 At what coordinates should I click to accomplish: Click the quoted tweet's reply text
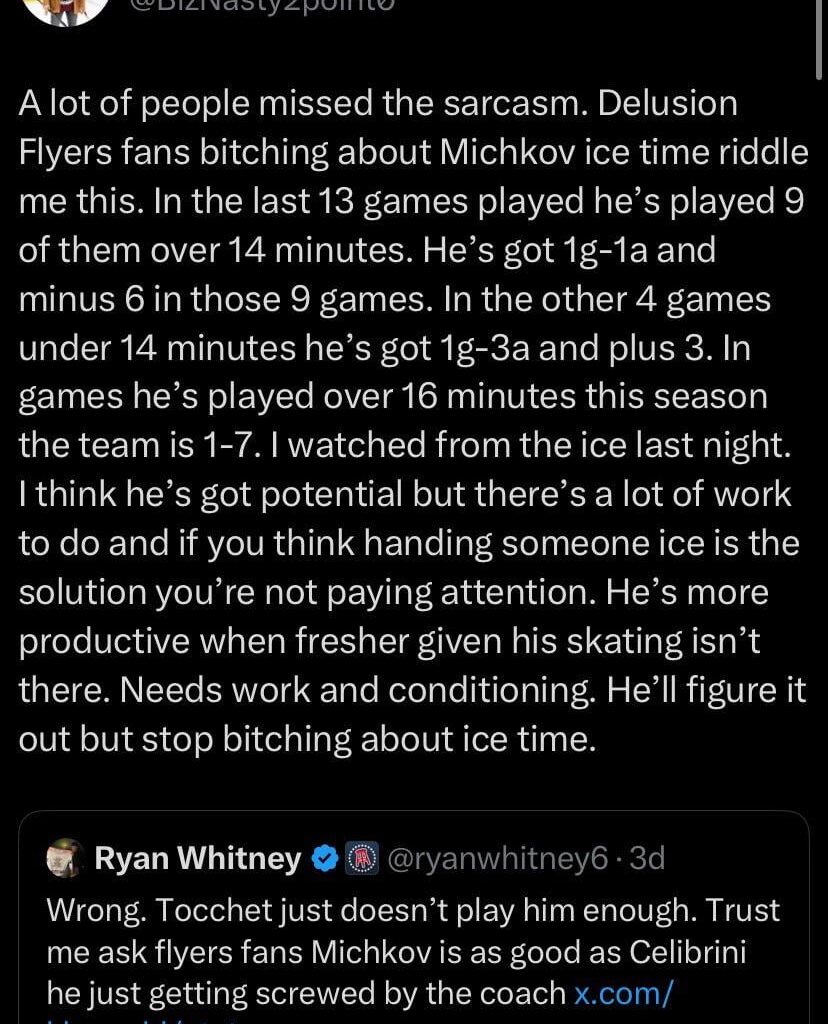400,950
